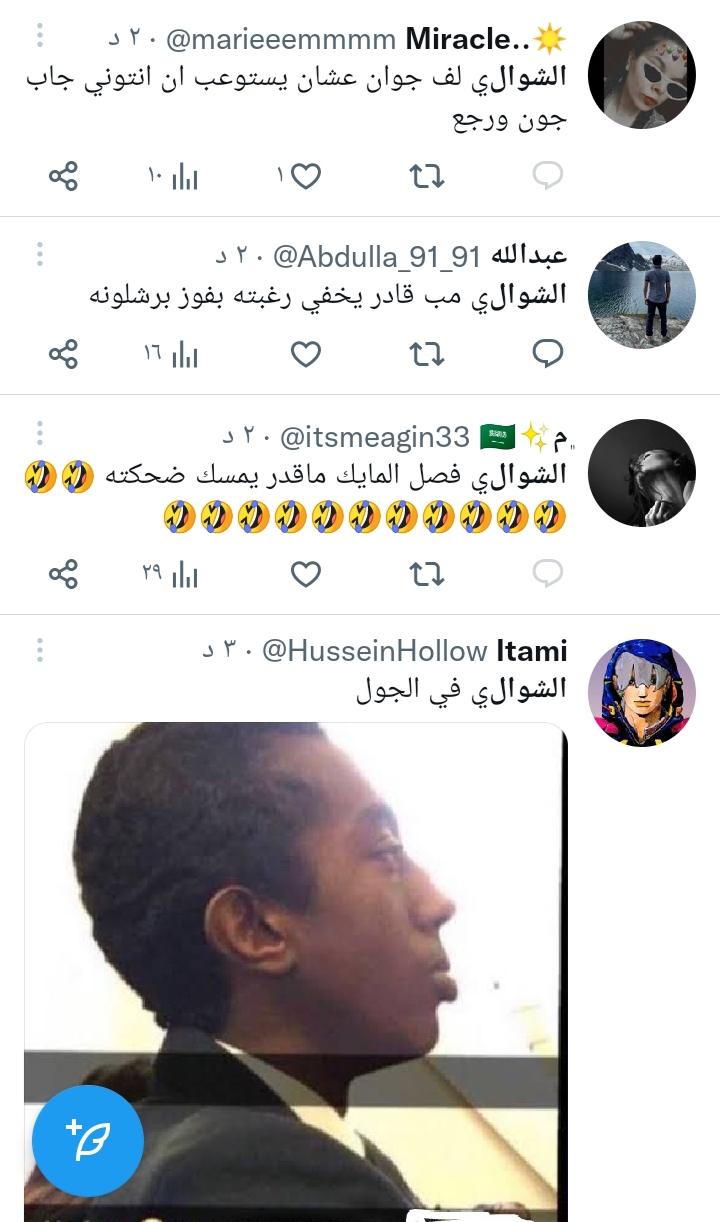Retweet the post by @Abdulla_91_91
This screenshot has width=720, height=1222.
427,354
